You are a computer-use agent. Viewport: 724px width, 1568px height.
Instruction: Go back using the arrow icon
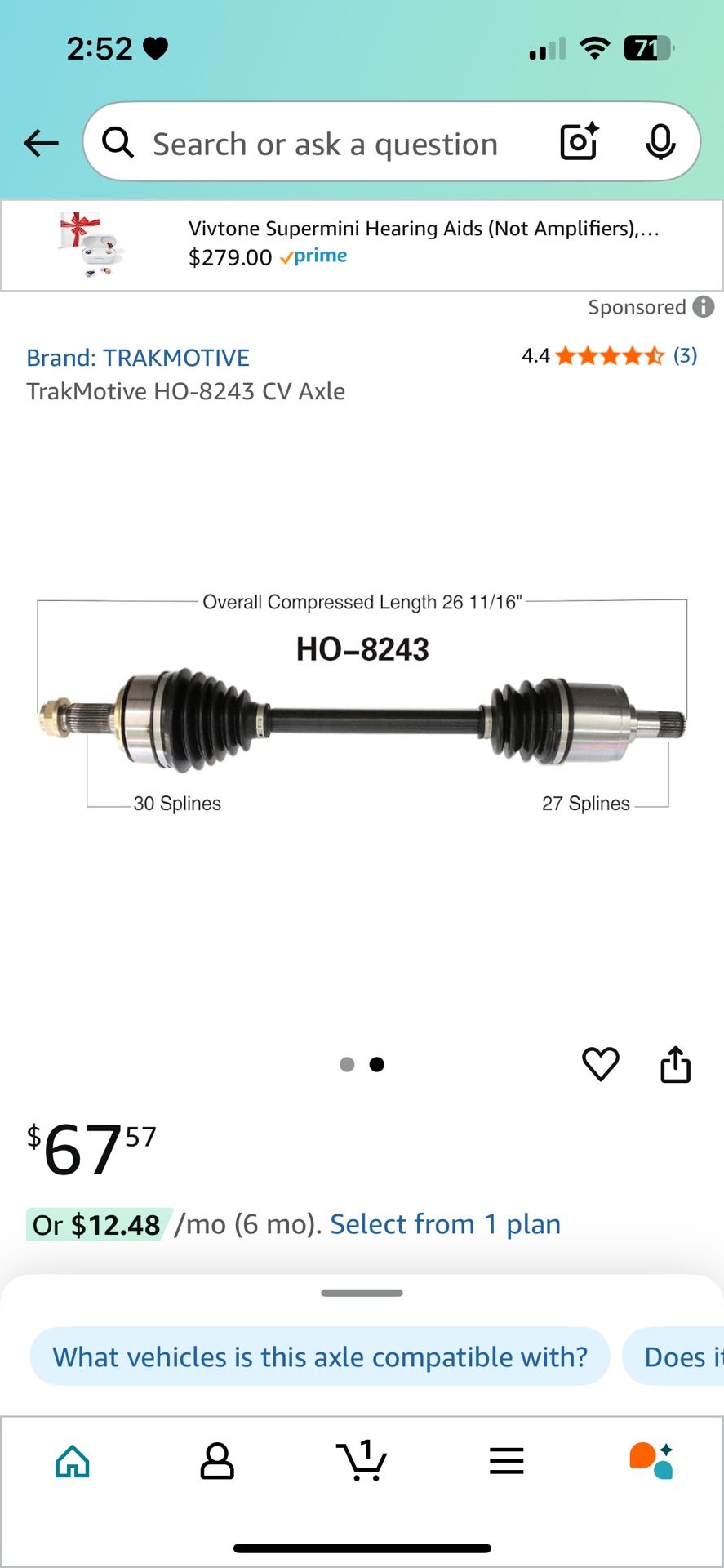click(x=41, y=143)
